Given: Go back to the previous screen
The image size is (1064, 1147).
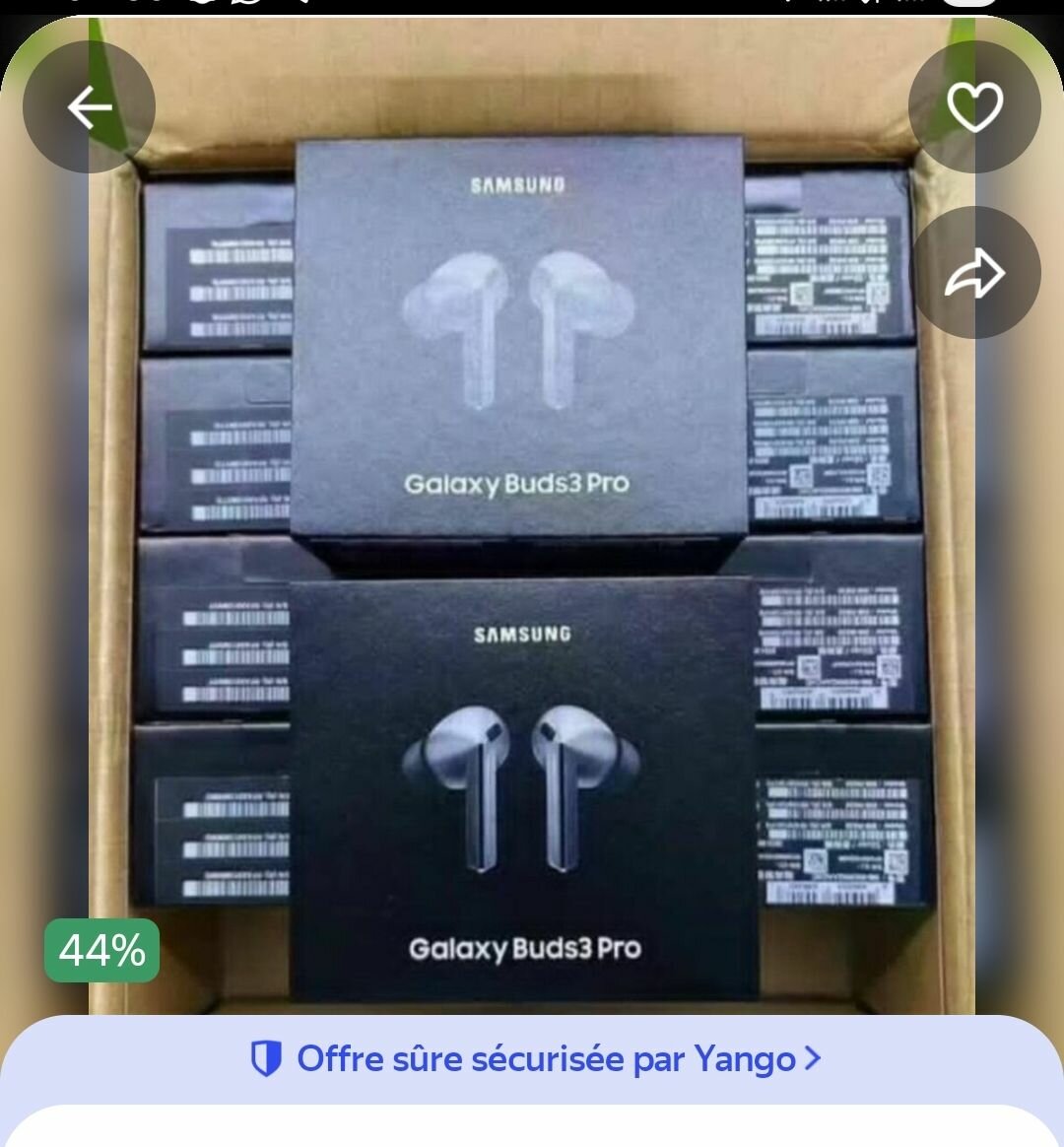Looking at the screenshot, I should pos(89,107).
